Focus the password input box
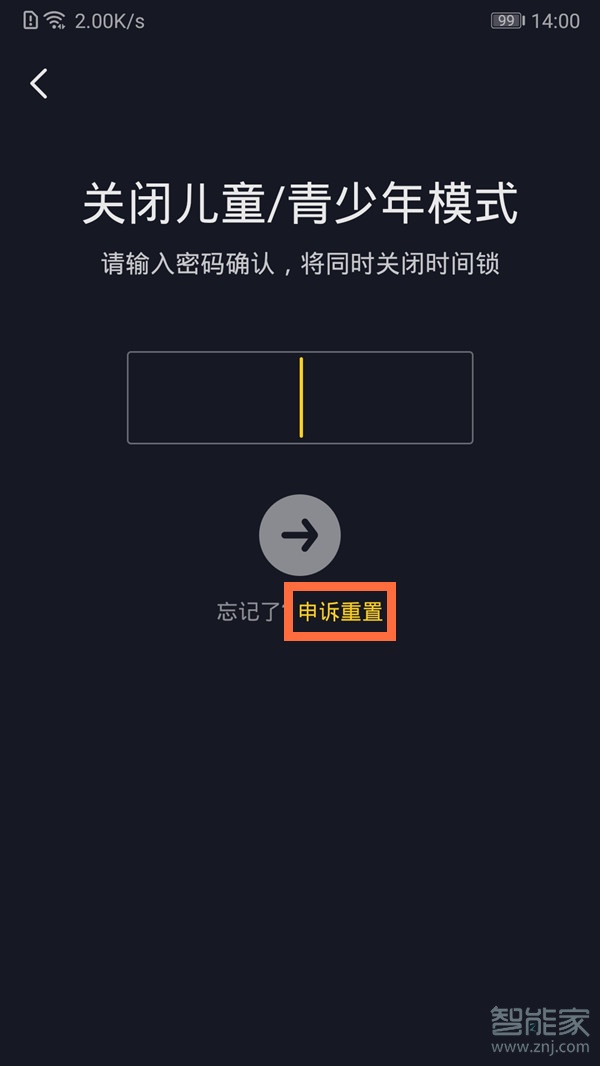This screenshot has height=1066, width=600. (x=300, y=397)
